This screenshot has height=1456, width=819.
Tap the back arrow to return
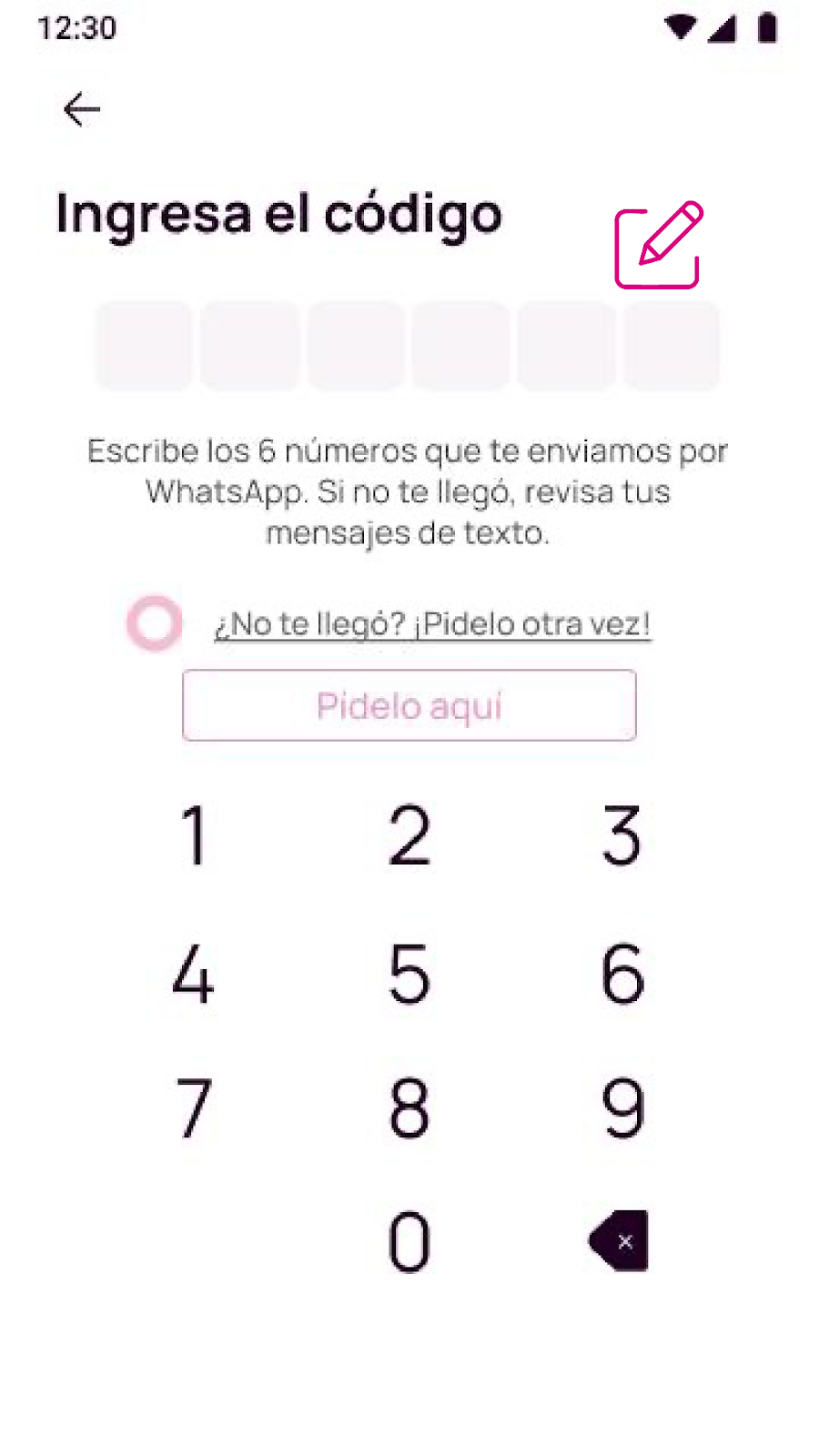81,108
